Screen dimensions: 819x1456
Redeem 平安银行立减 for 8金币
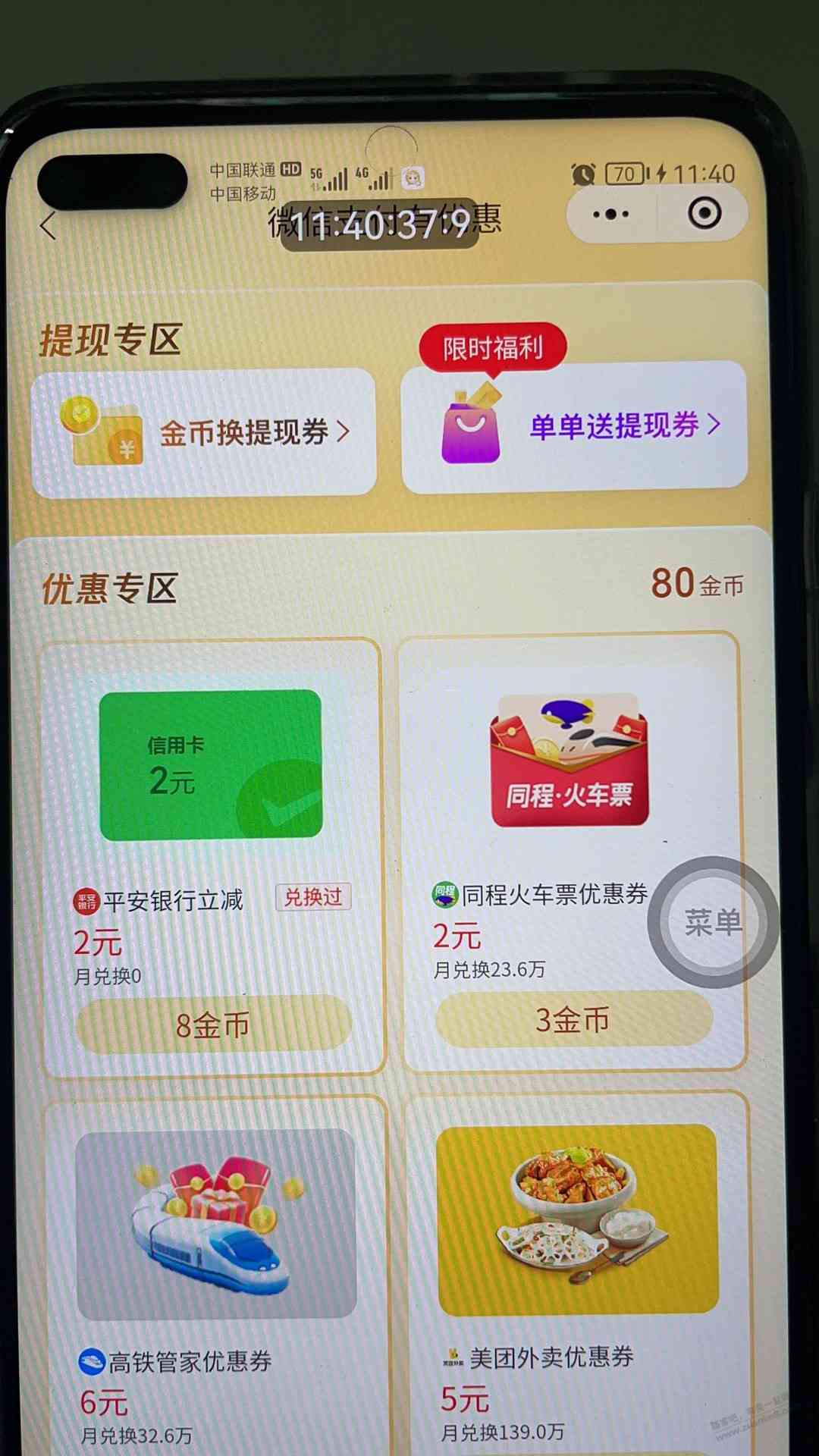pyautogui.click(x=213, y=1025)
